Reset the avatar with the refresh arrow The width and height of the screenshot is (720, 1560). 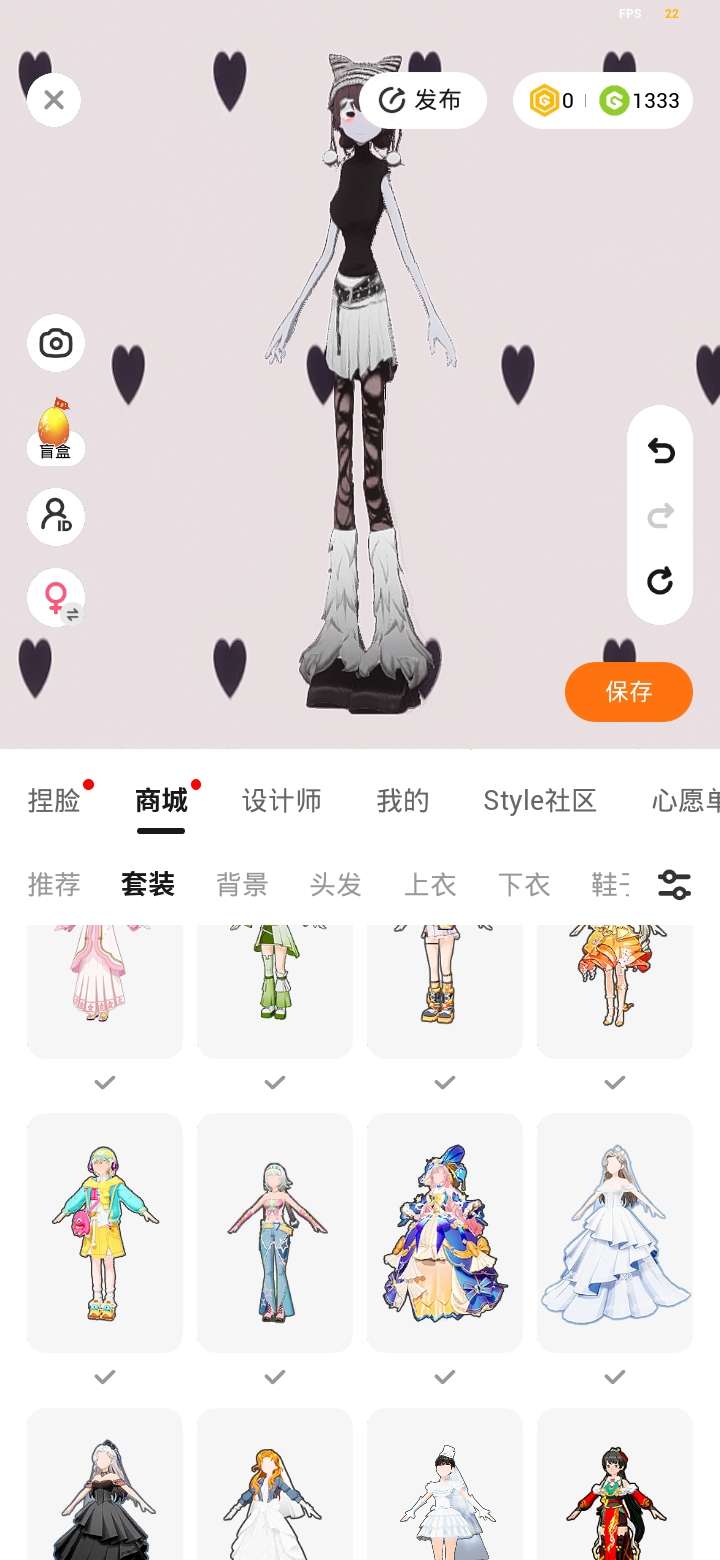pos(660,581)
